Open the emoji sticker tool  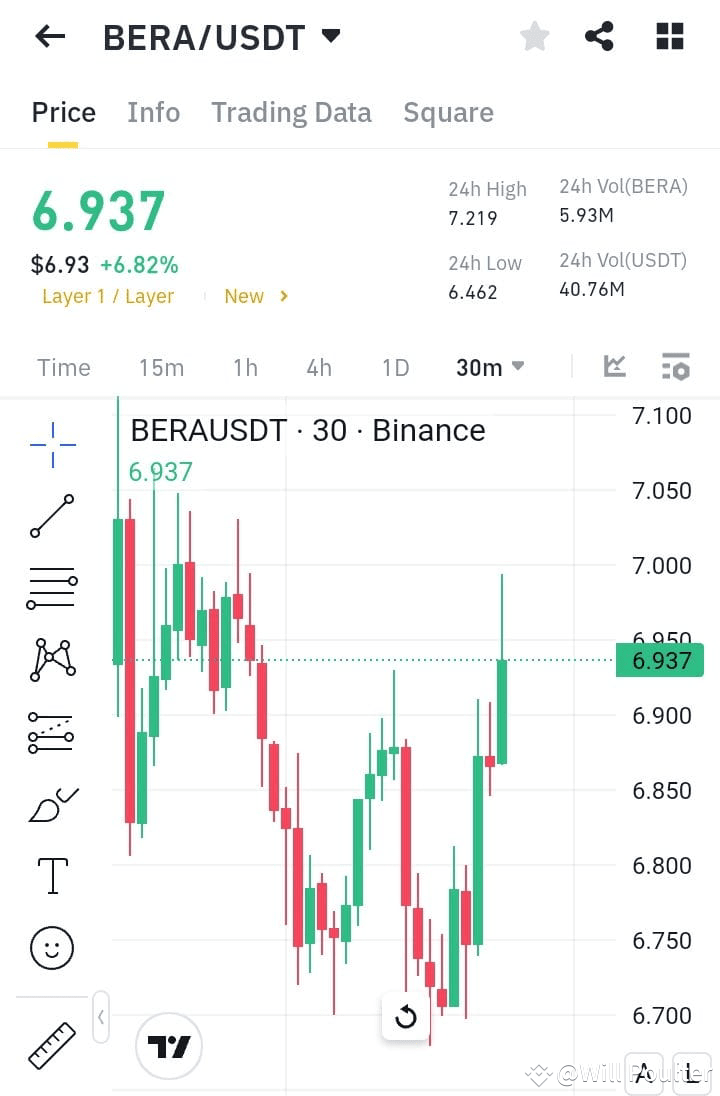tap(50, 948)
